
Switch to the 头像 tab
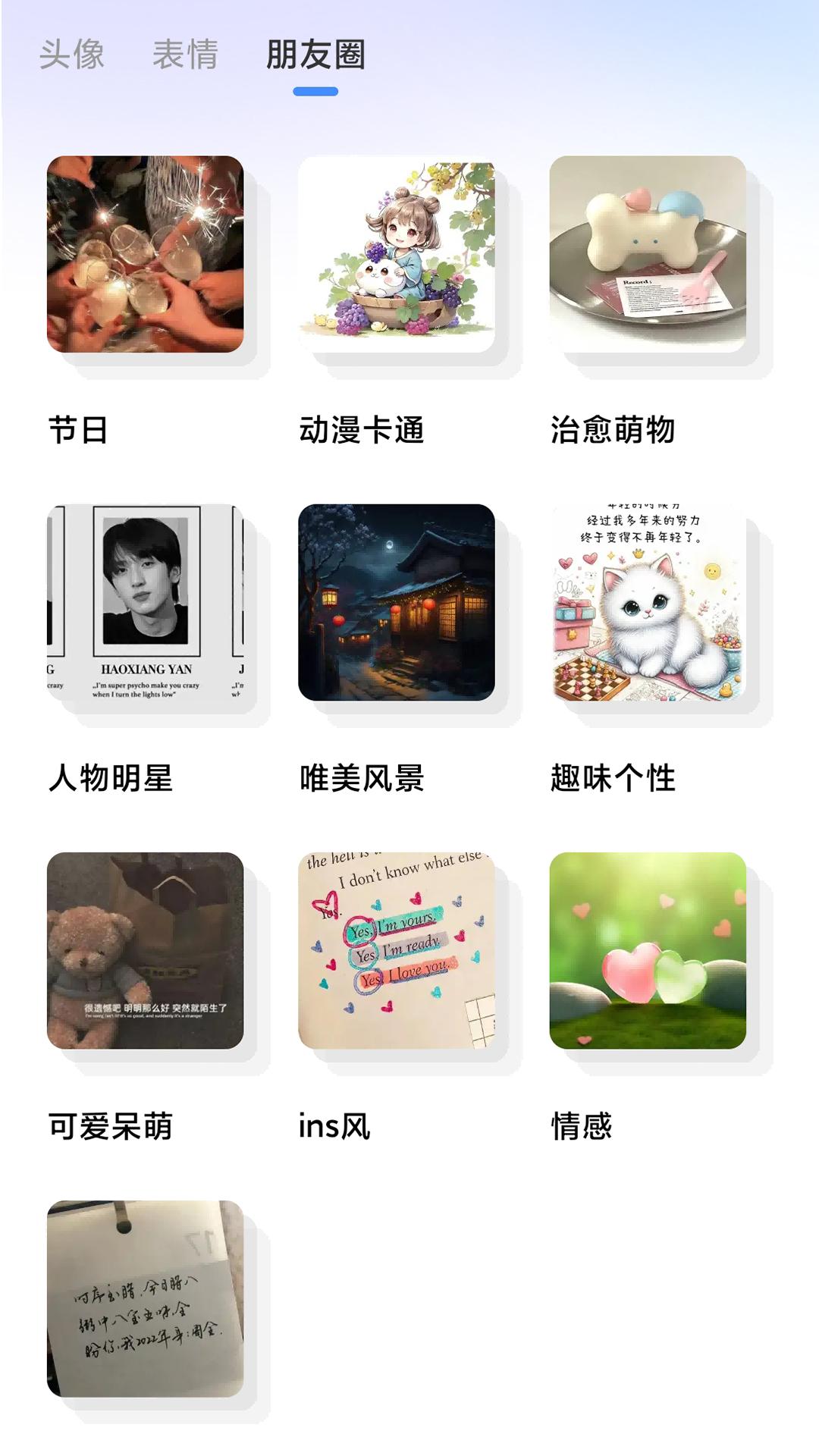[x=72, y=55]
